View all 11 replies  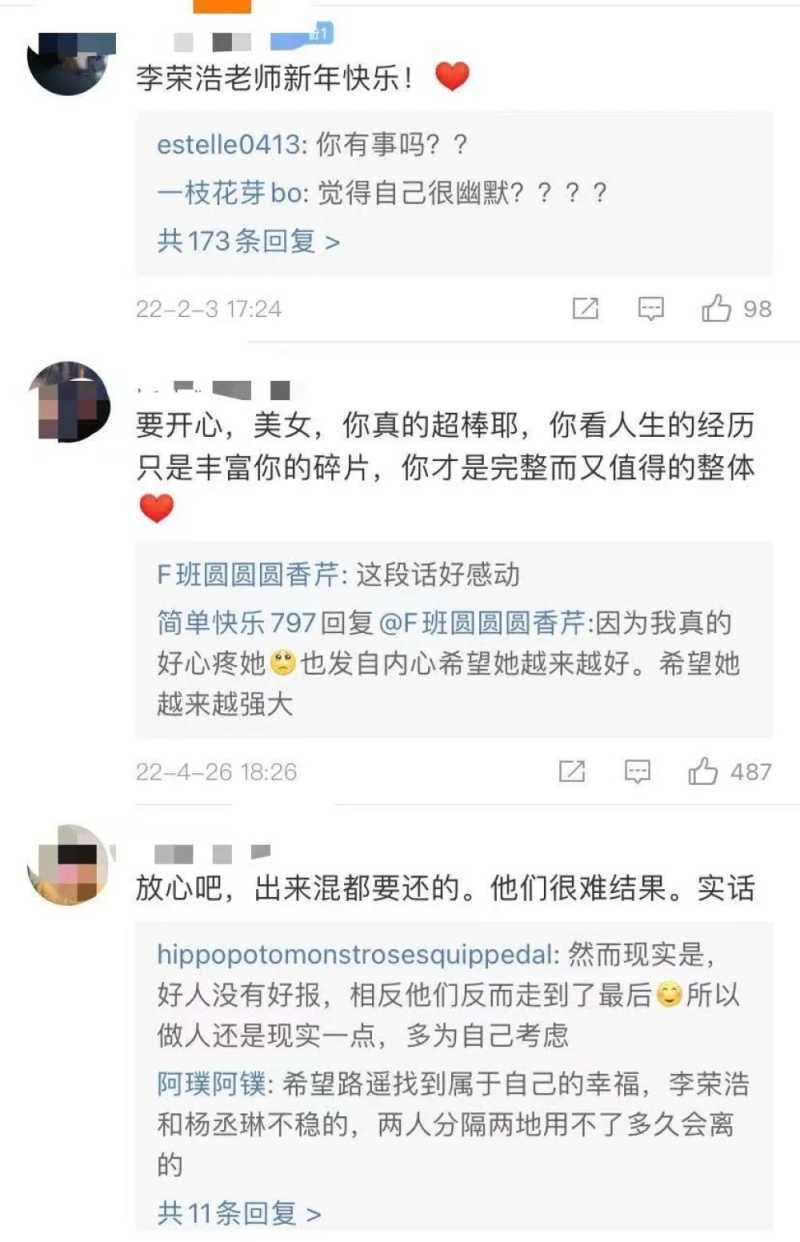[239, 1214]
